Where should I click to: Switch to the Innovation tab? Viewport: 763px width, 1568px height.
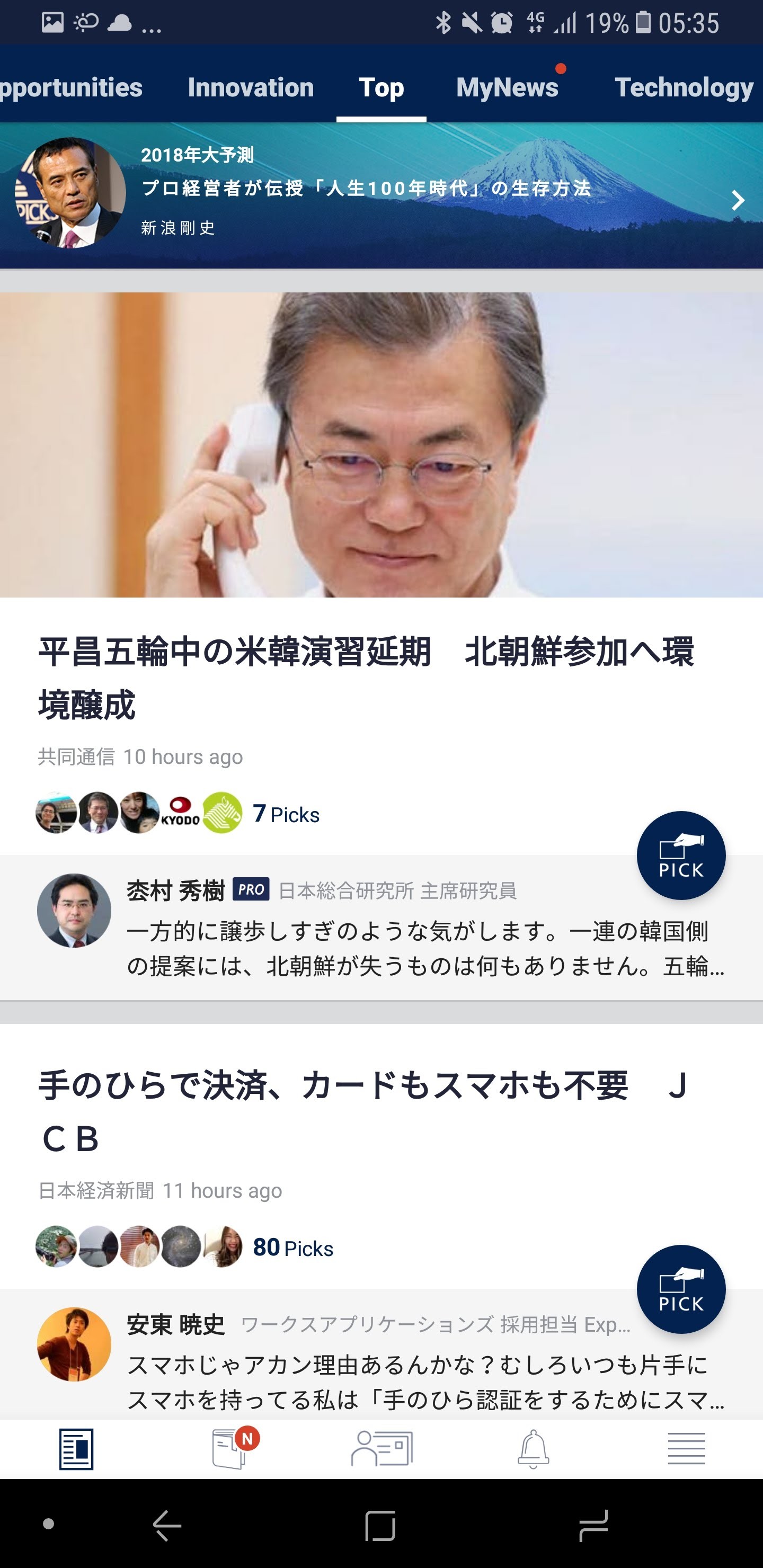pos(250,87)
